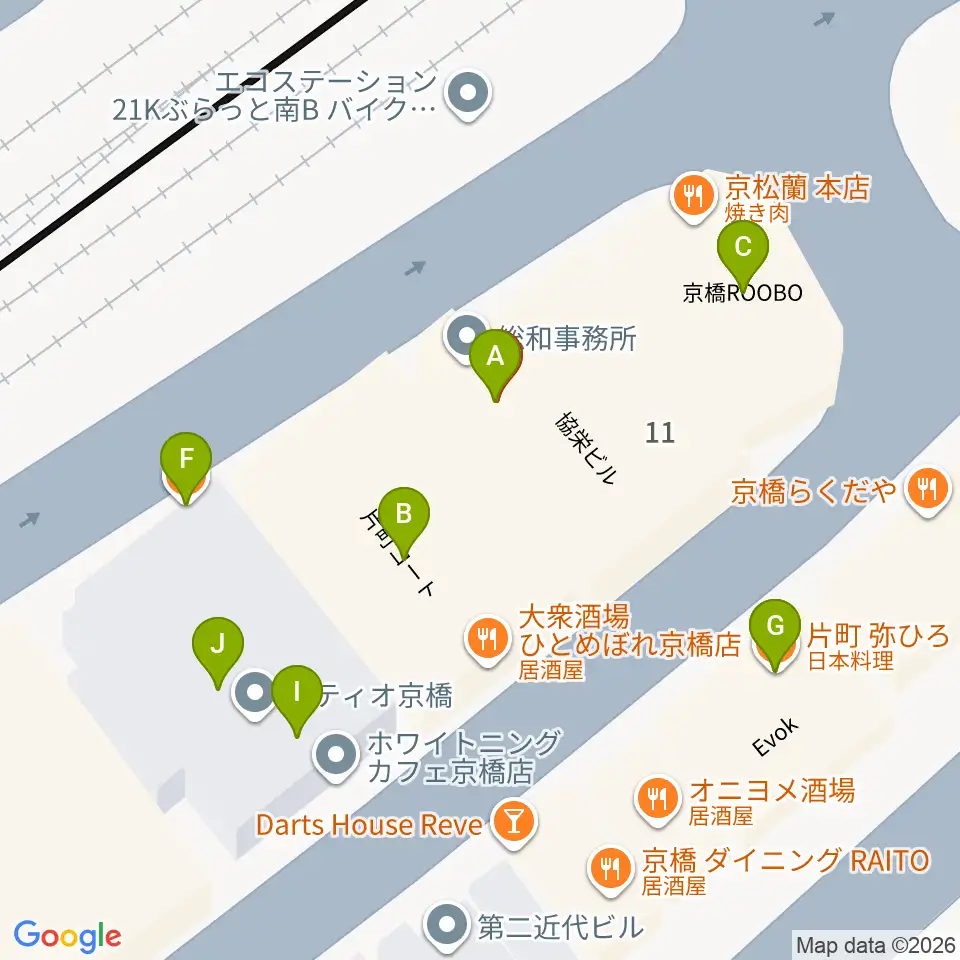
Task: View 京橋 ダイニング RAITO place pin
Action: 609,867
